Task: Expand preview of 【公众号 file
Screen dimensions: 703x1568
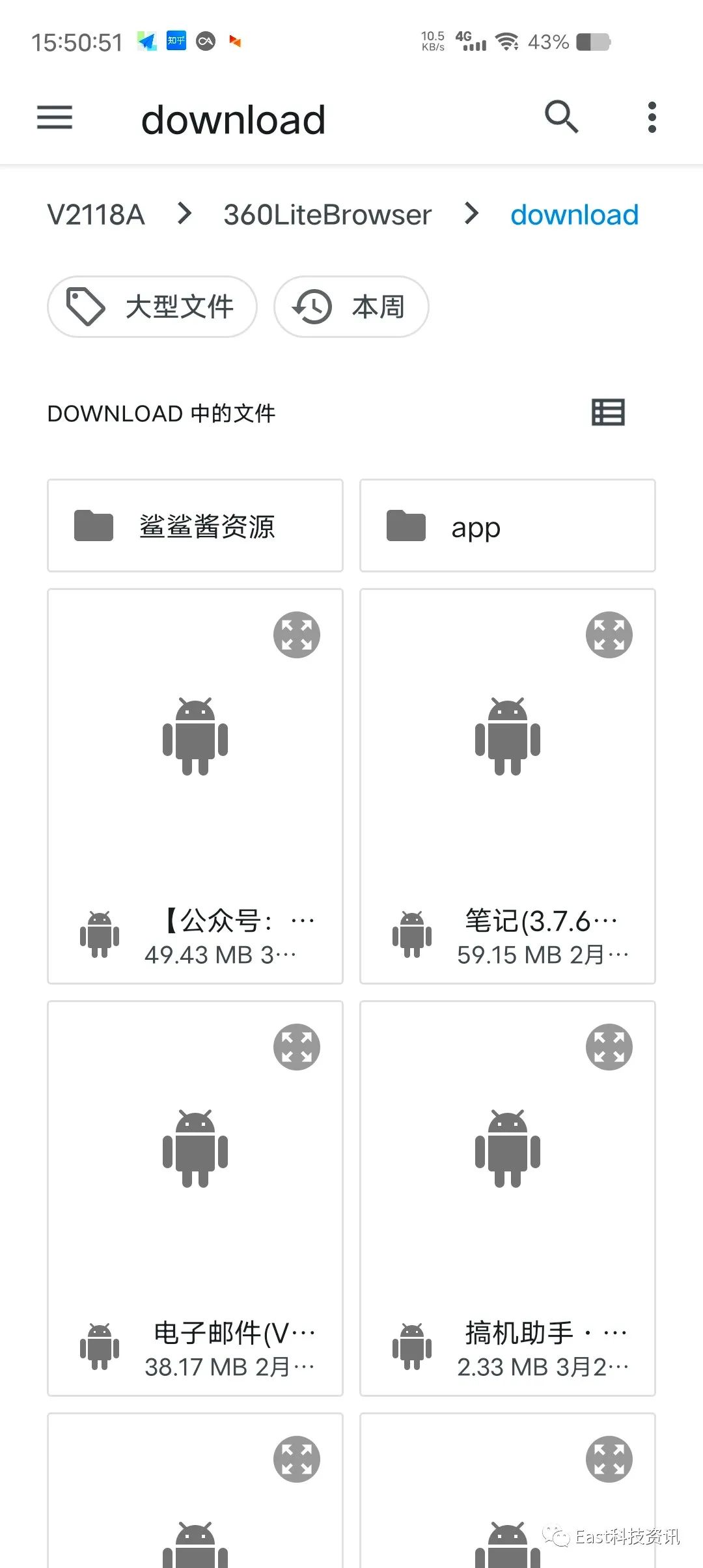Action: 297,635
